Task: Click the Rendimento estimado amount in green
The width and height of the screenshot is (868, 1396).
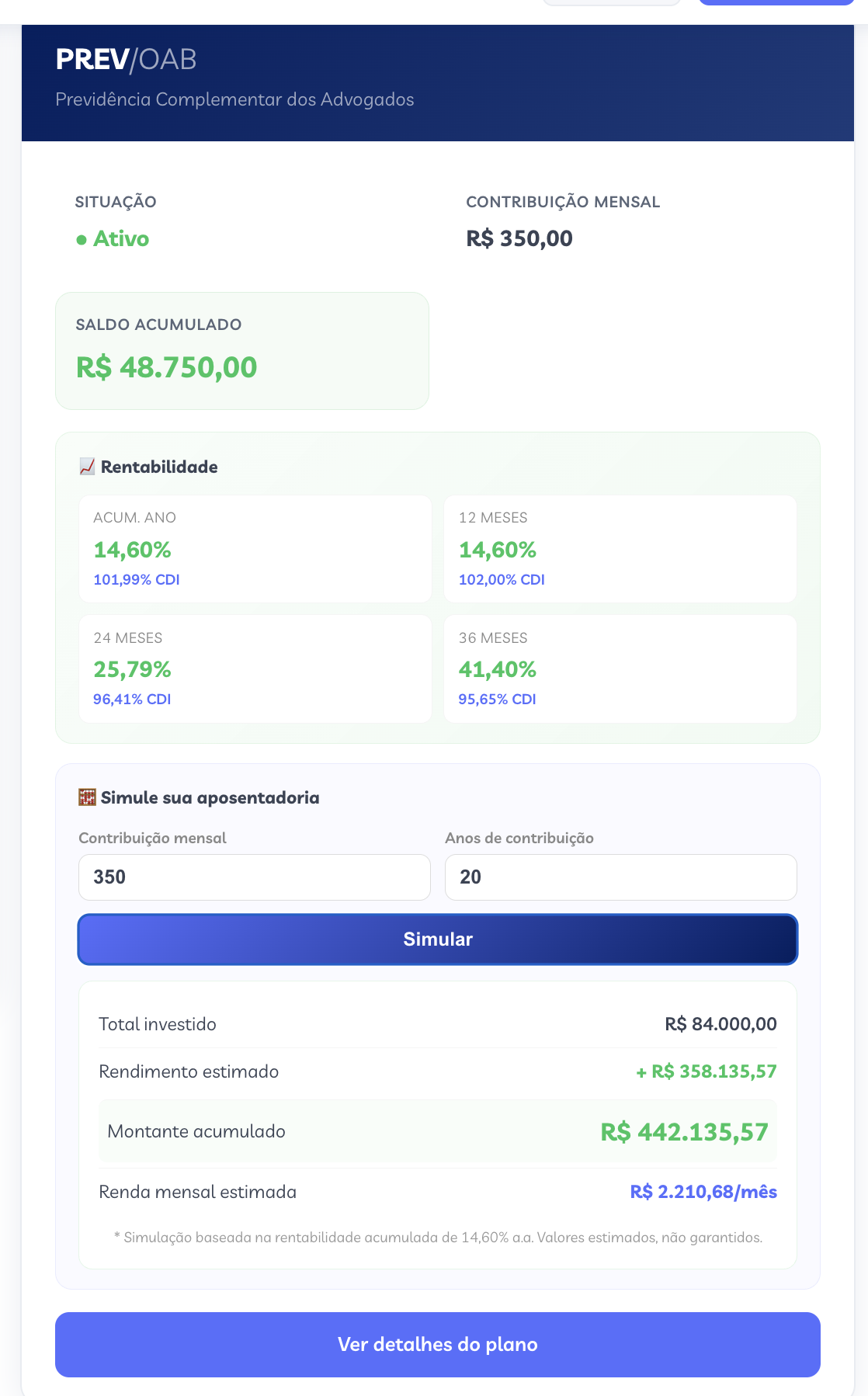Action: coord(707,1071)
